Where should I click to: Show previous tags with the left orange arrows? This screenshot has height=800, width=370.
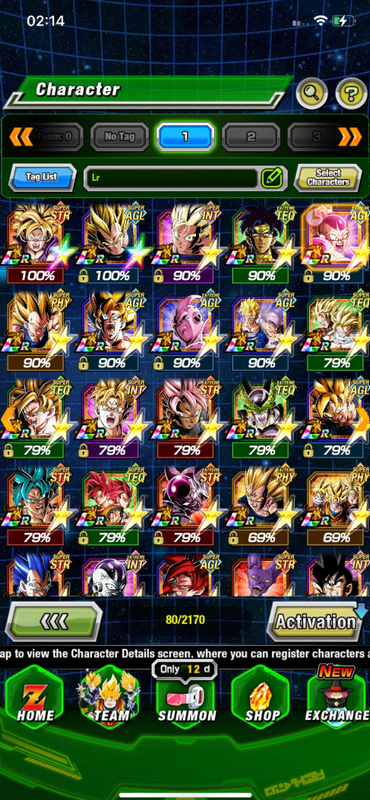pos(20,136)
